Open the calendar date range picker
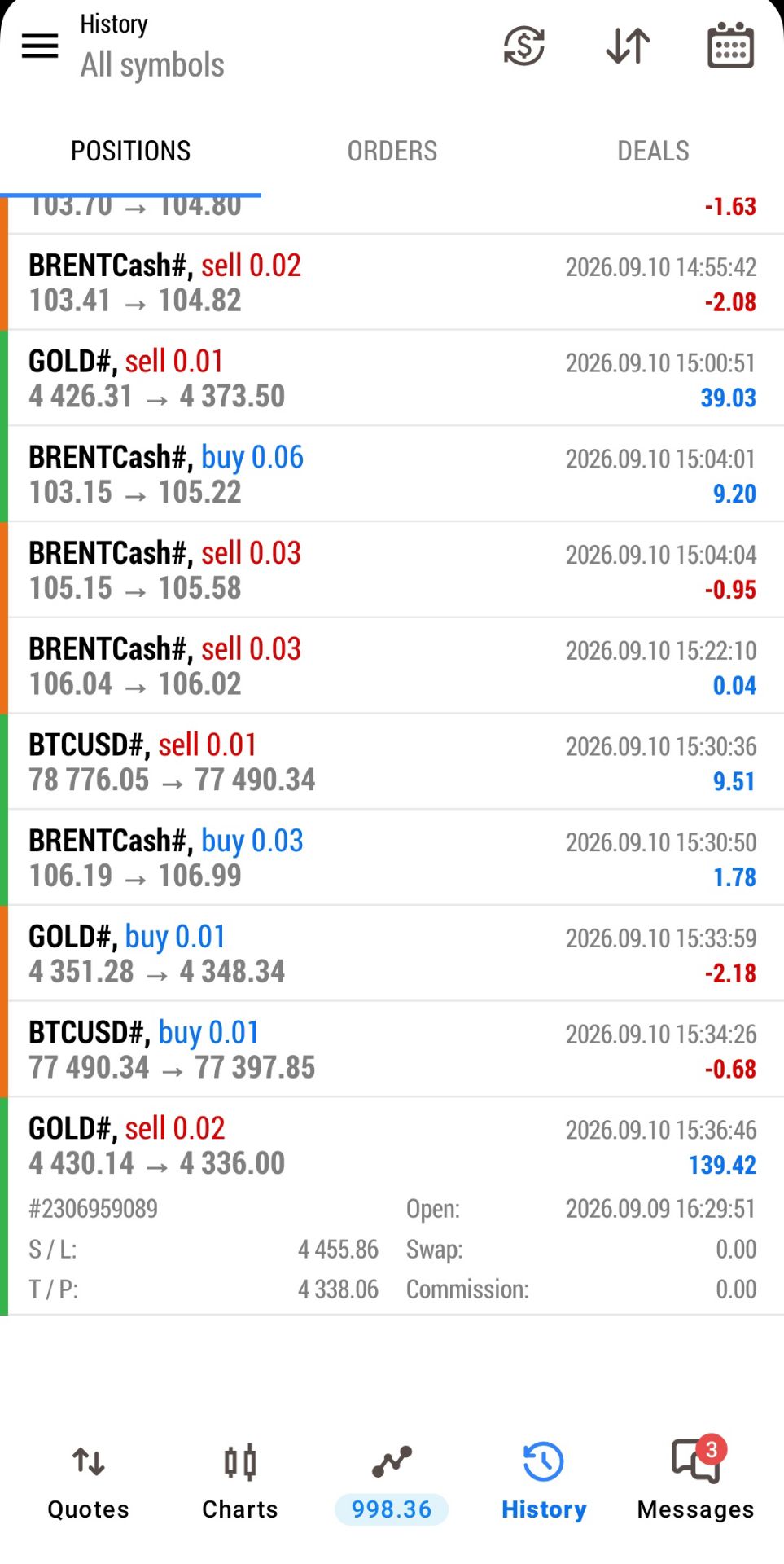The width and height of the screenshot is (784, 1564). (x=730, y=46)
